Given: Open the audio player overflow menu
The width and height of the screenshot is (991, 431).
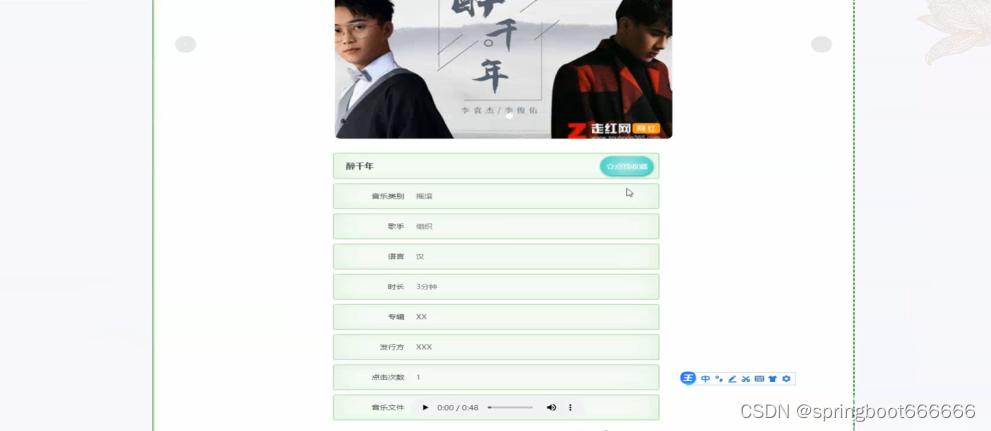Looking at the screenshot, I should point(571,408).
